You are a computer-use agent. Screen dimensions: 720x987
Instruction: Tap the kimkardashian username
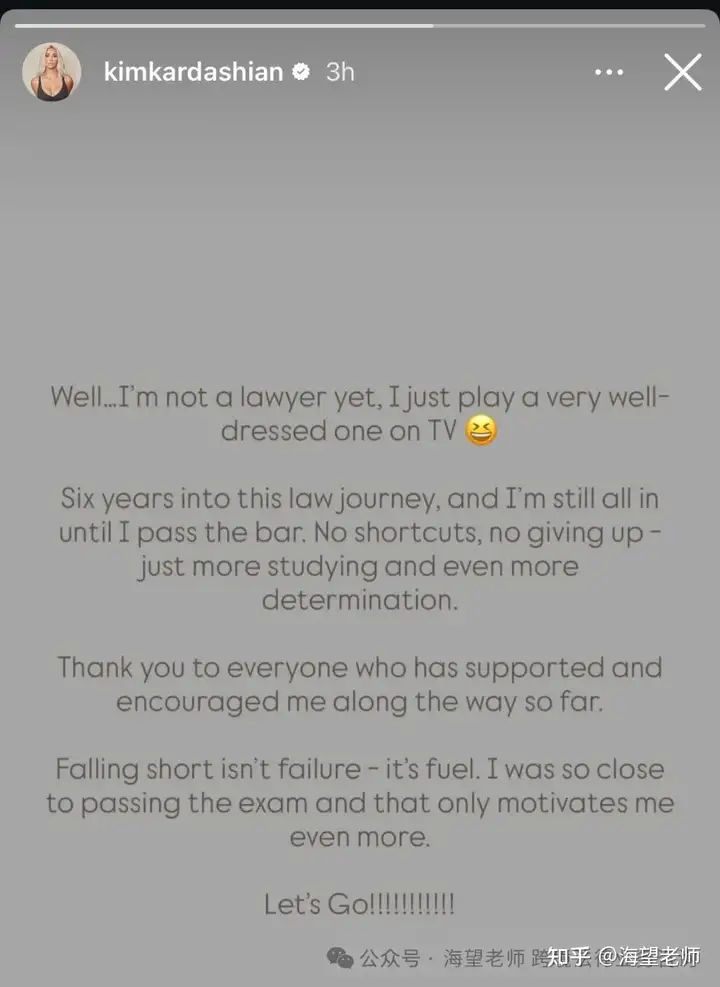193,72
